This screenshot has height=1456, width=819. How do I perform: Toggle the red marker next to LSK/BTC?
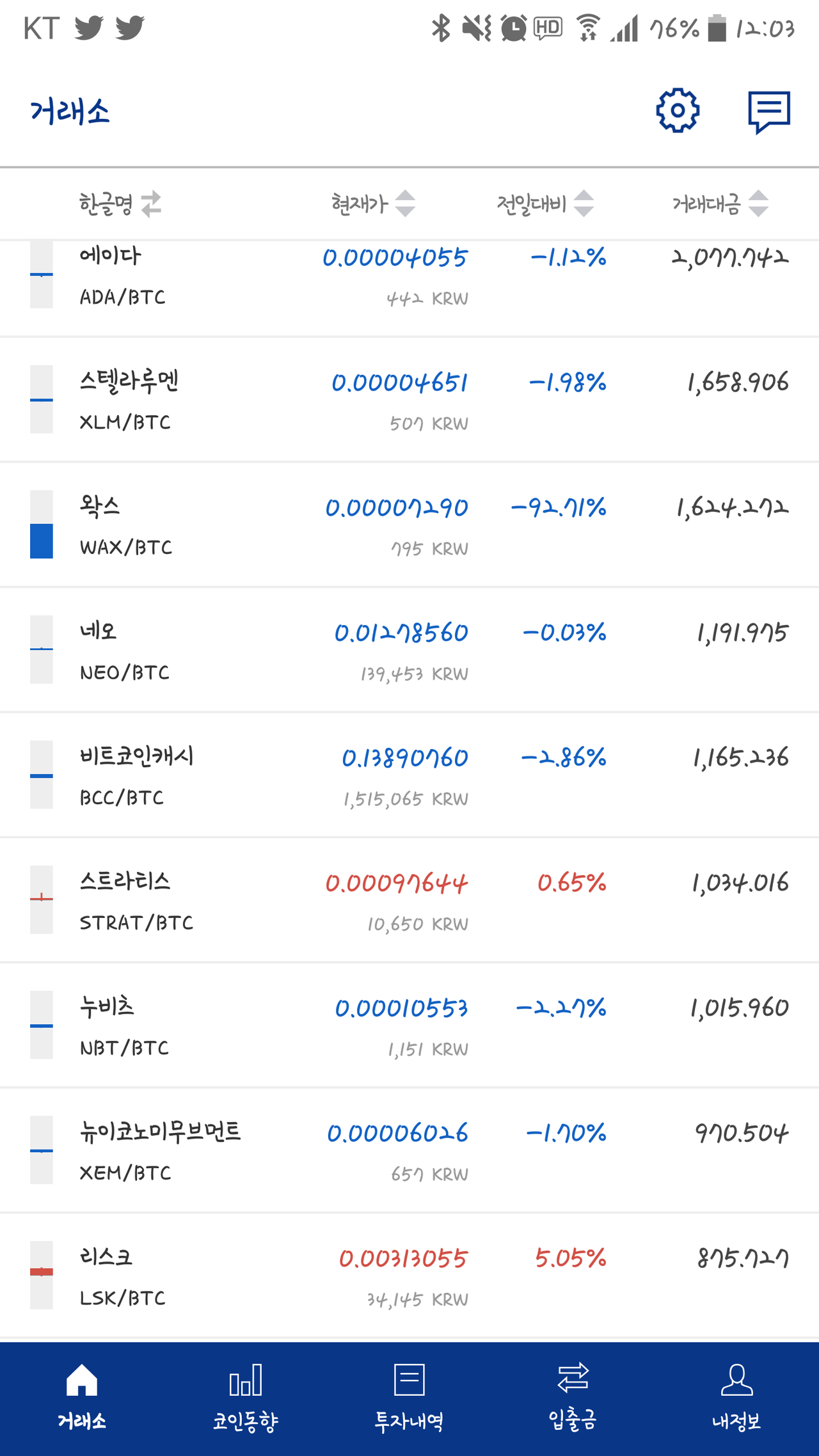click(41, 1273)
